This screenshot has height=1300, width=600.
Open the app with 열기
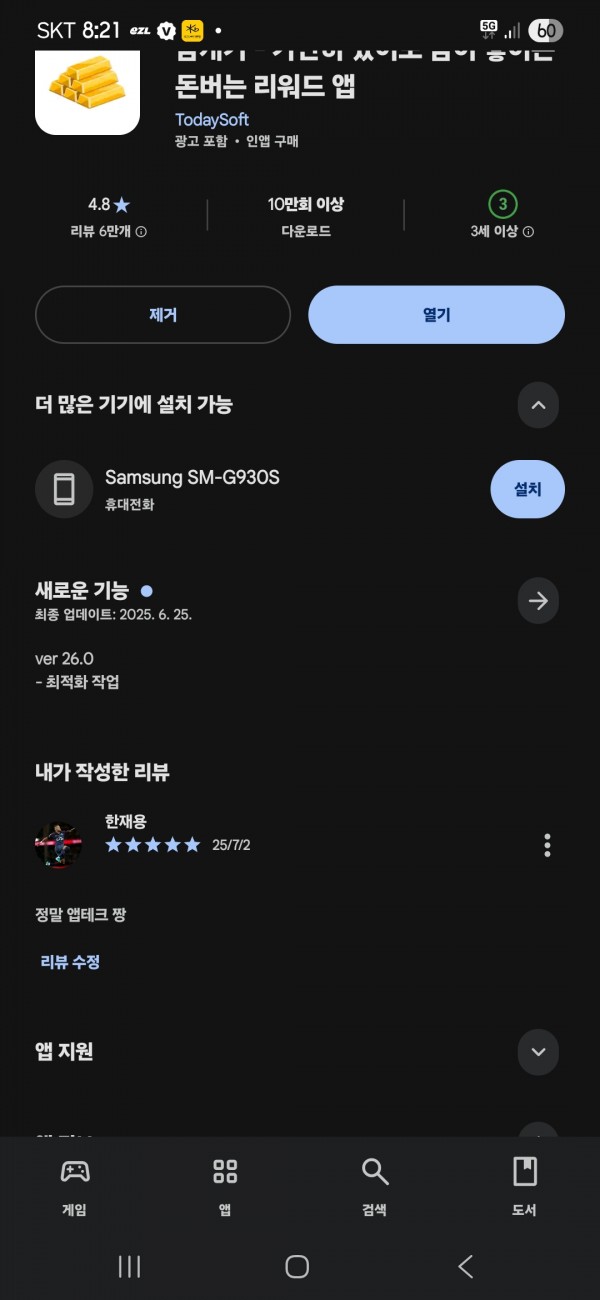point(436,315)
